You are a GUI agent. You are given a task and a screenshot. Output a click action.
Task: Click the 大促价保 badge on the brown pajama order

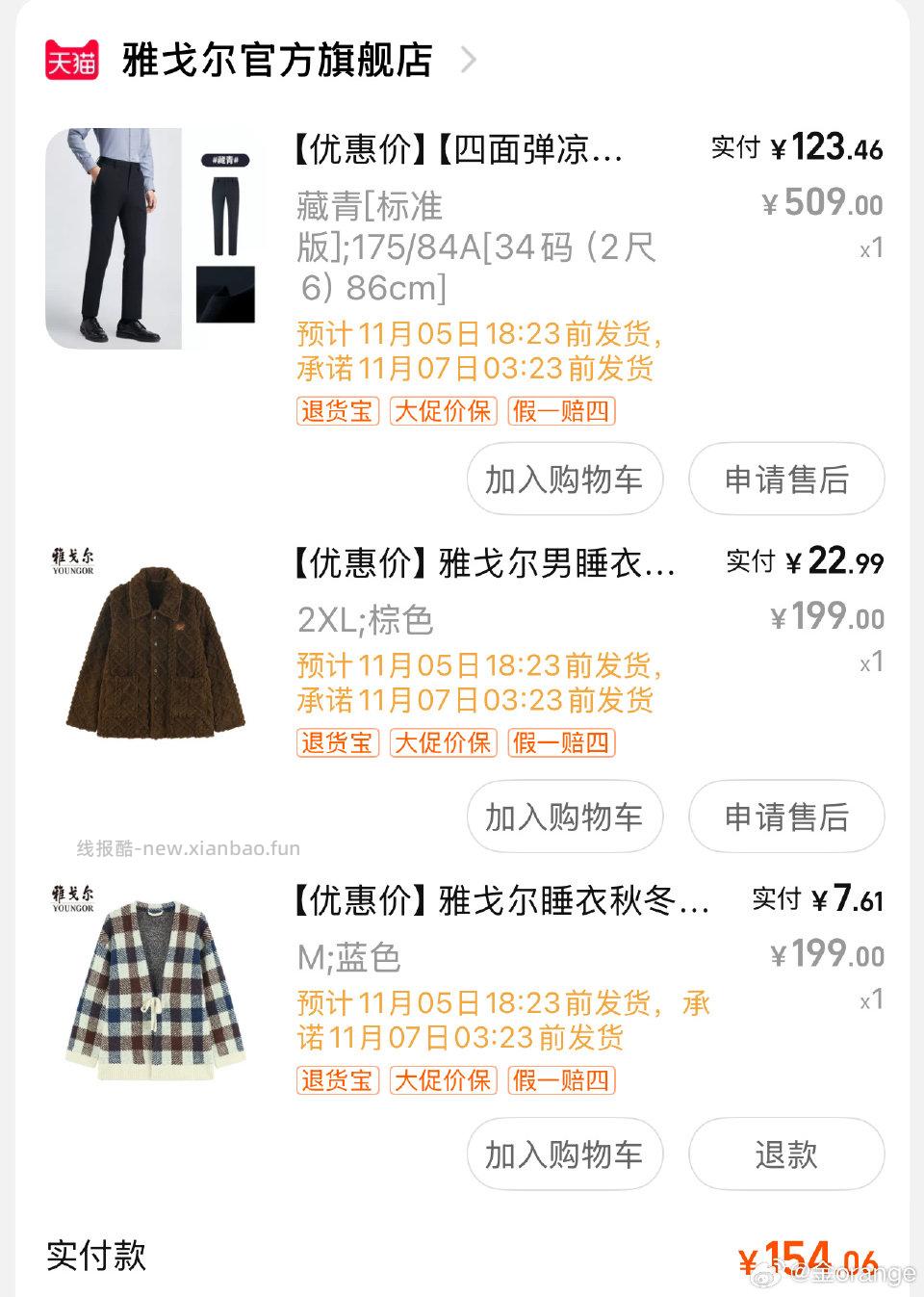pos(442,743)
